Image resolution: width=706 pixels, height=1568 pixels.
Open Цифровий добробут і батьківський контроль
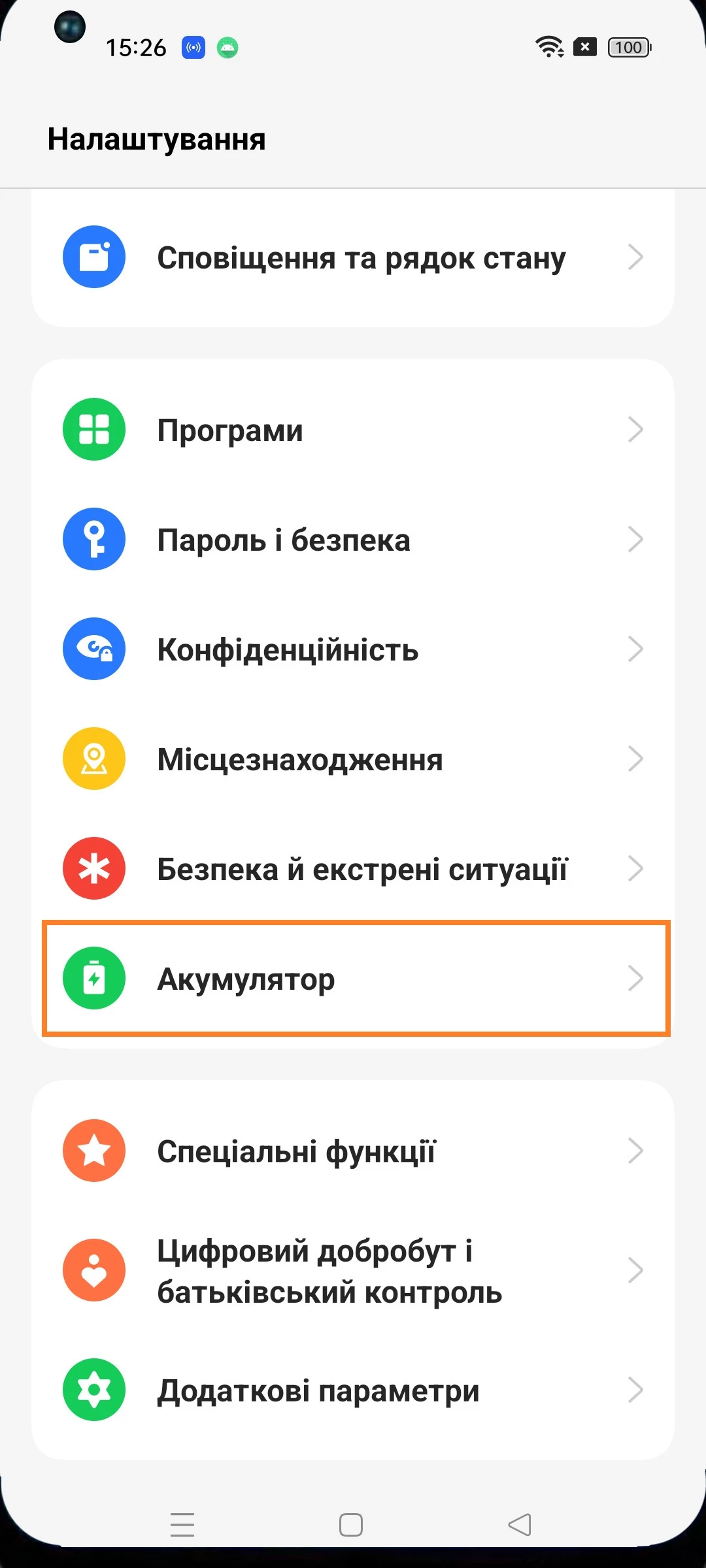coord(353,1271)
